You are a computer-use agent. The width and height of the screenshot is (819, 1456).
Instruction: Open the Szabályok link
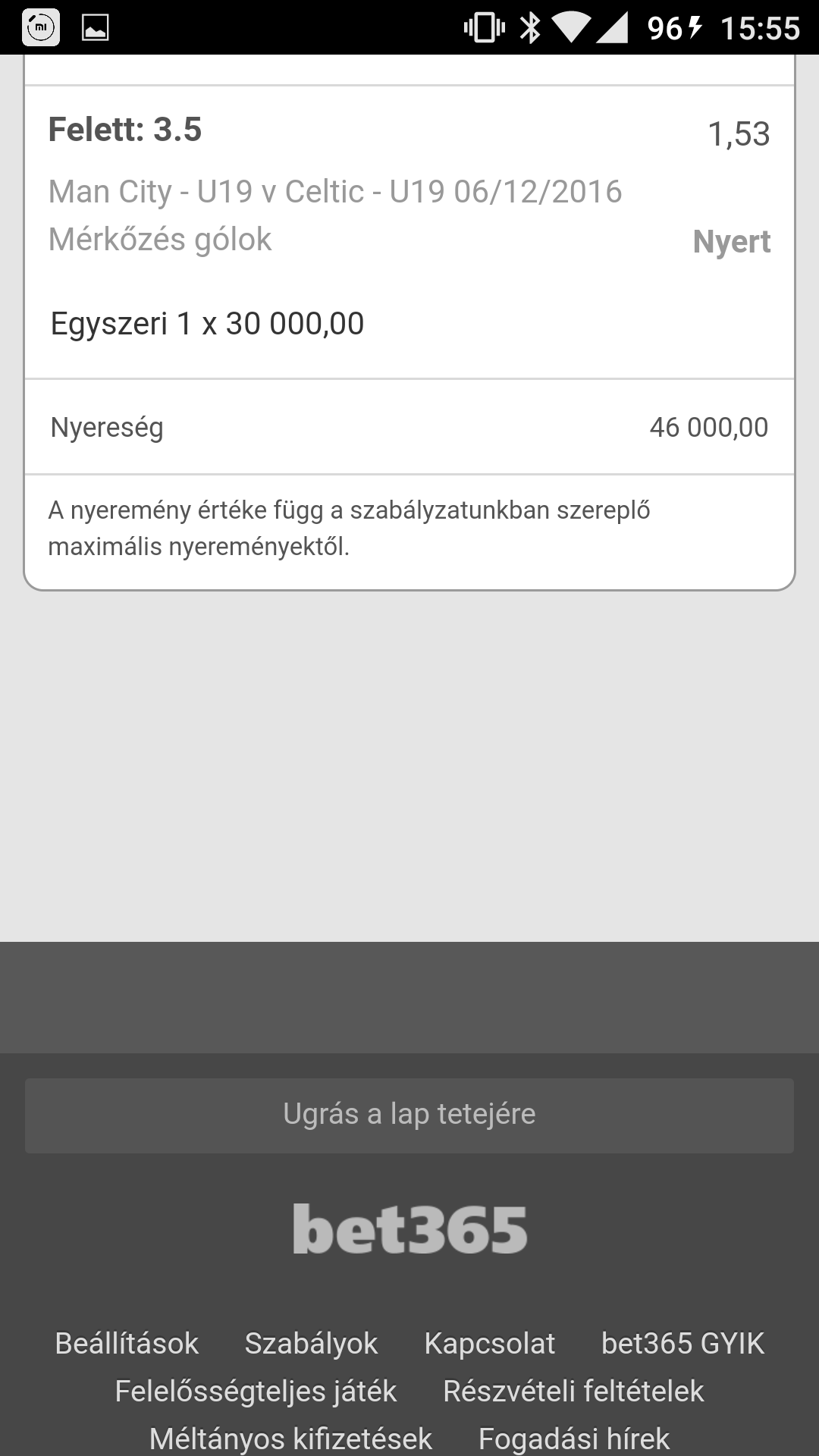click(x=311, y=1344)
